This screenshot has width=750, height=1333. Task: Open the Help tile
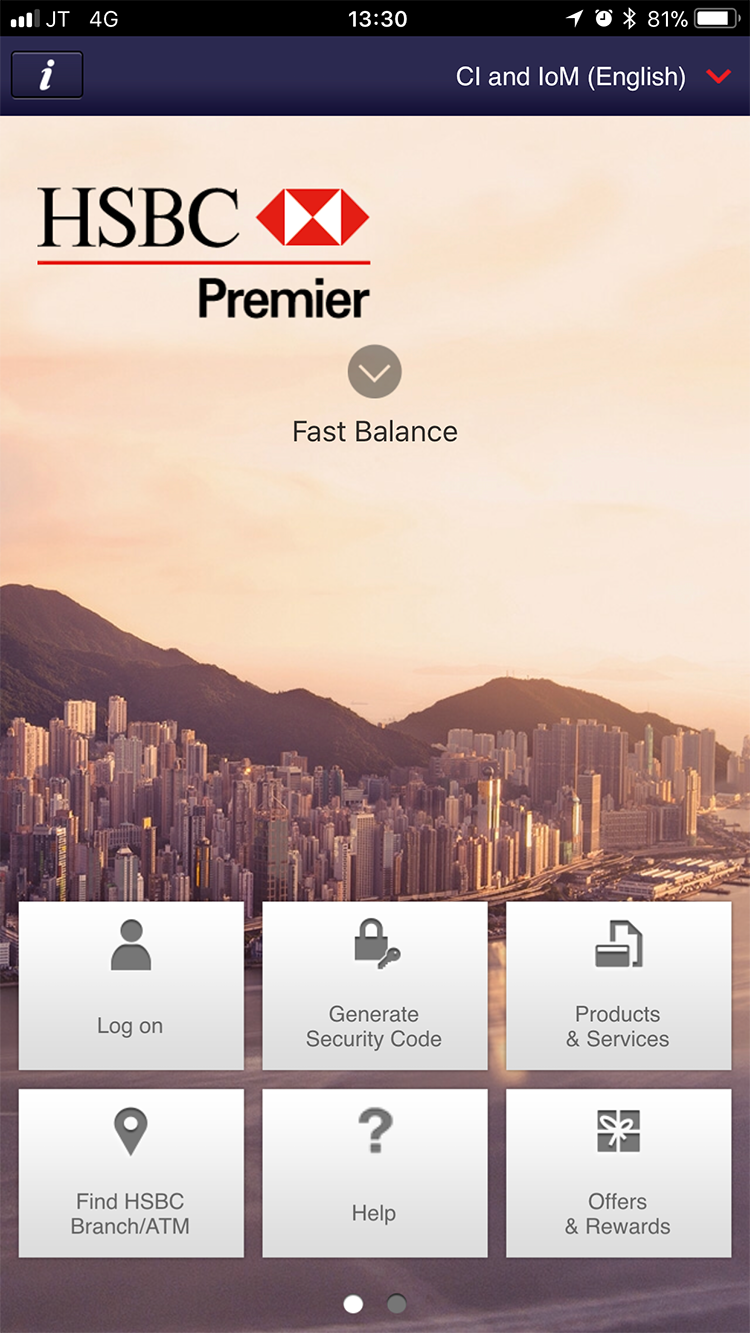pyautogui.click(x=374, y=1173)
